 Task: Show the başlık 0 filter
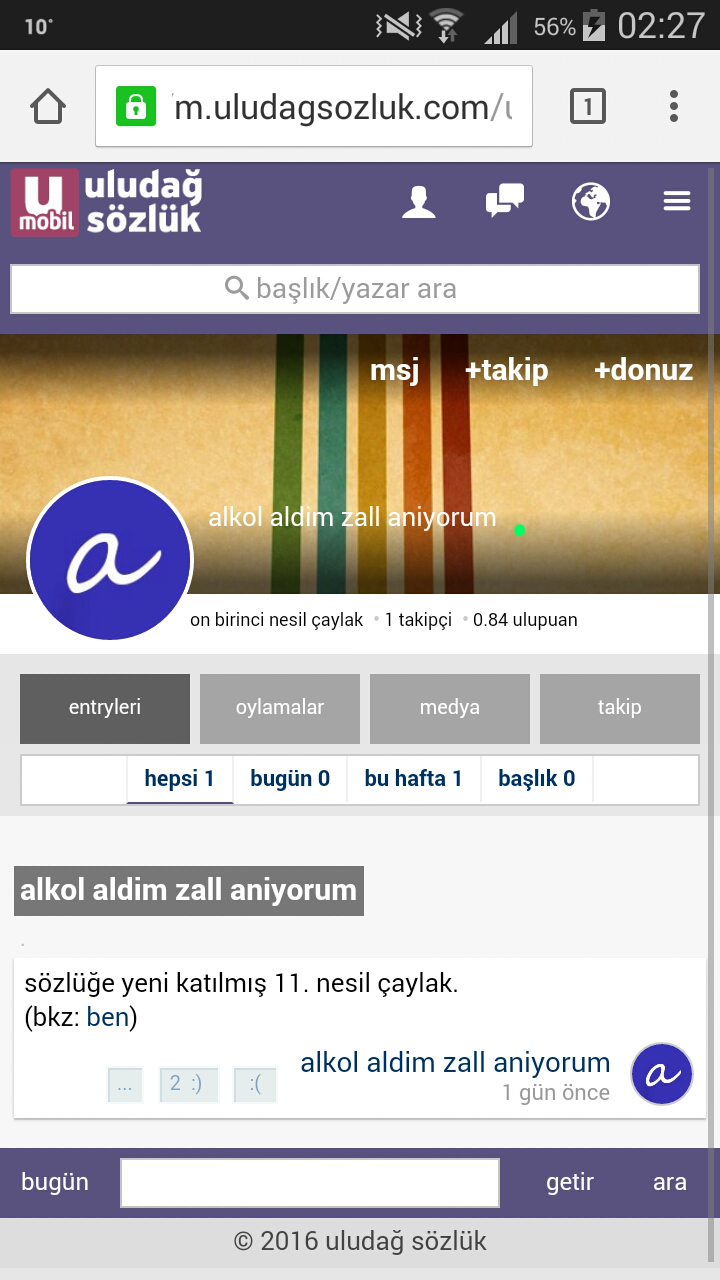pos(537,779)
